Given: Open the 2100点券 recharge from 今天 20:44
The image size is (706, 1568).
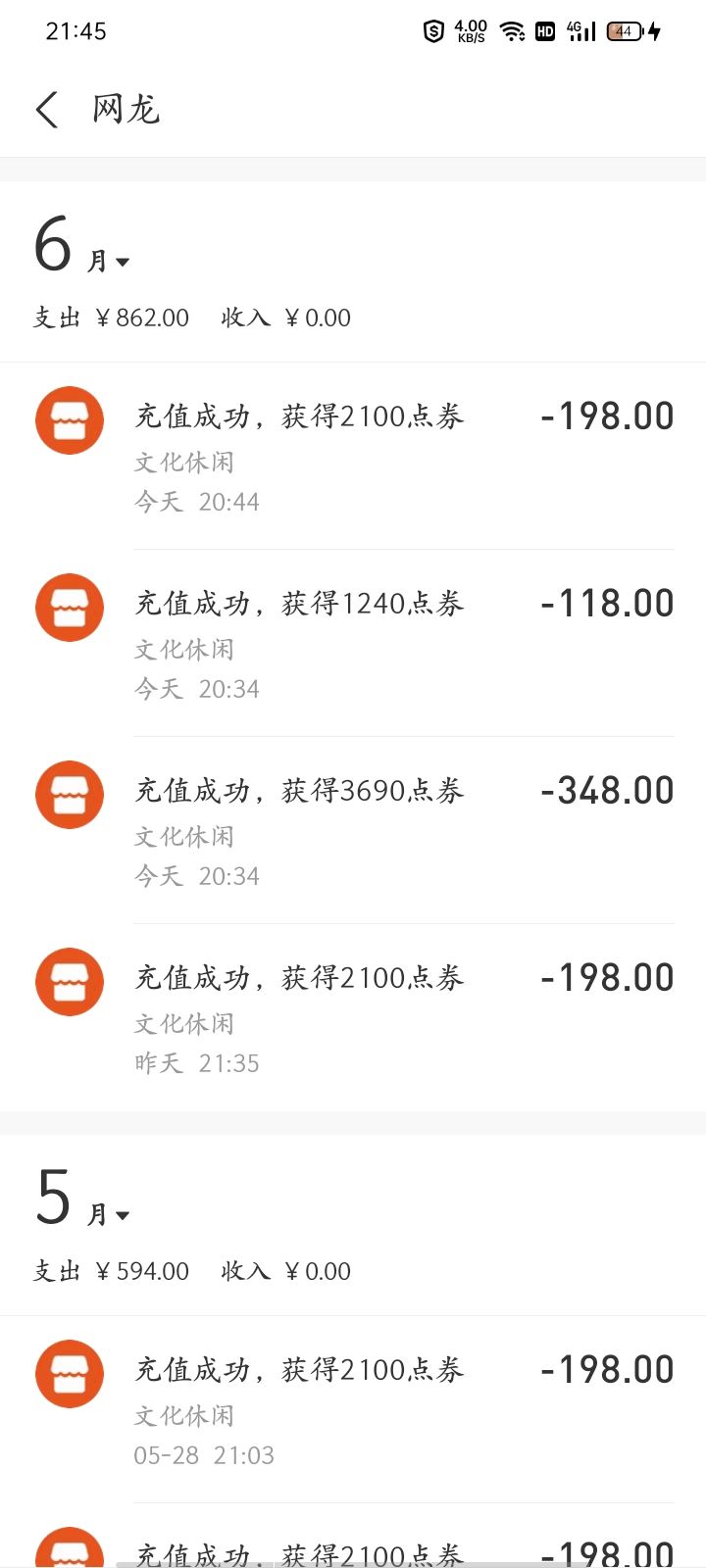Looking at the screenshot, I should 353,456.
